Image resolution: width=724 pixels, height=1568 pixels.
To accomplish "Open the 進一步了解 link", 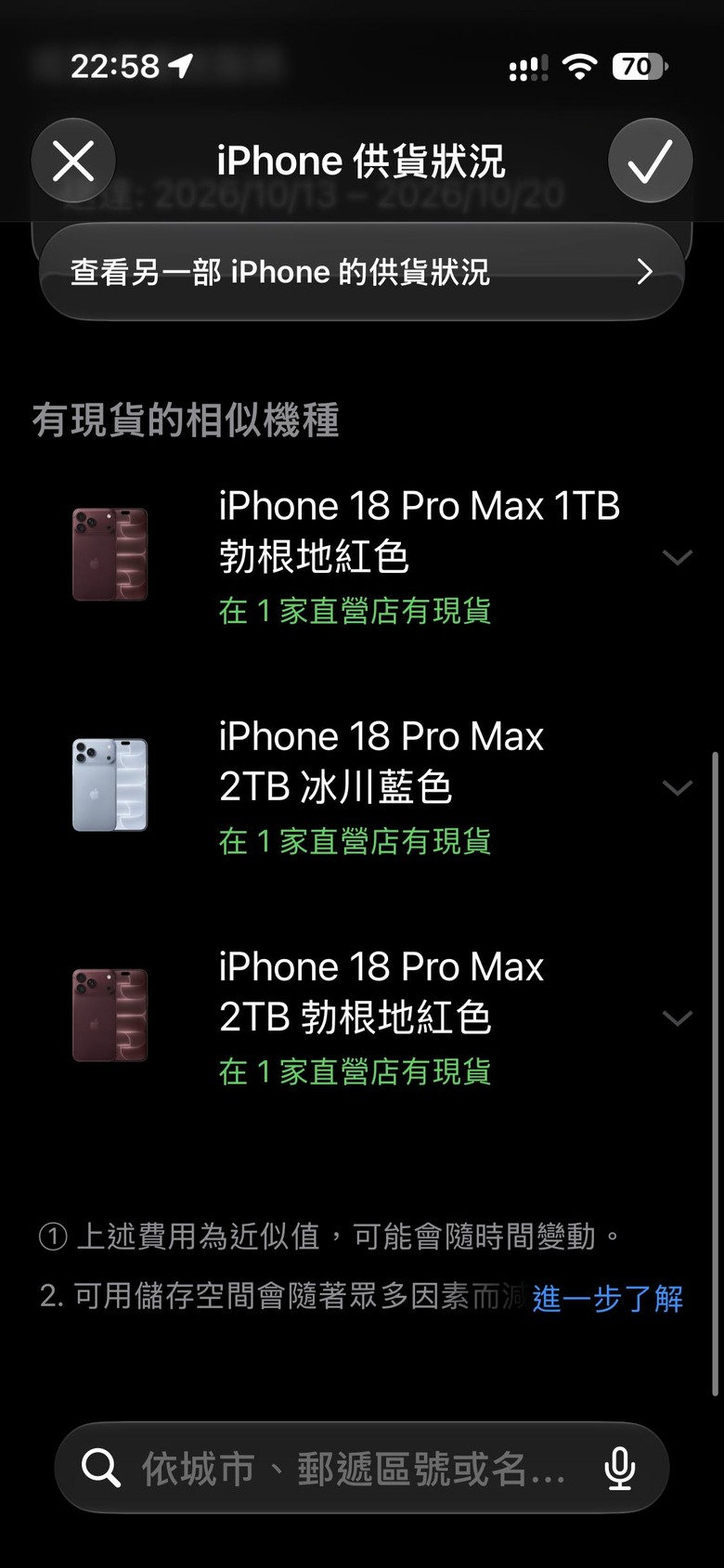I will coord(608,1298).
